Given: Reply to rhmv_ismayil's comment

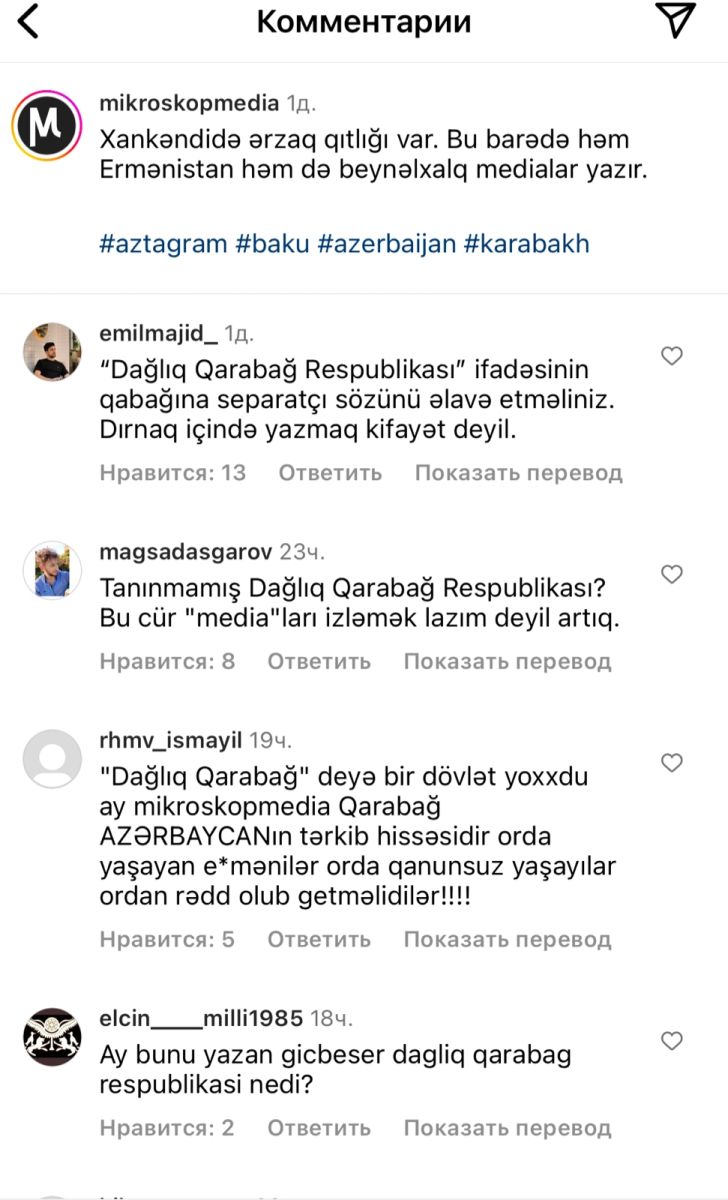Looking at the screenshot, I should (x=319, y=939).
